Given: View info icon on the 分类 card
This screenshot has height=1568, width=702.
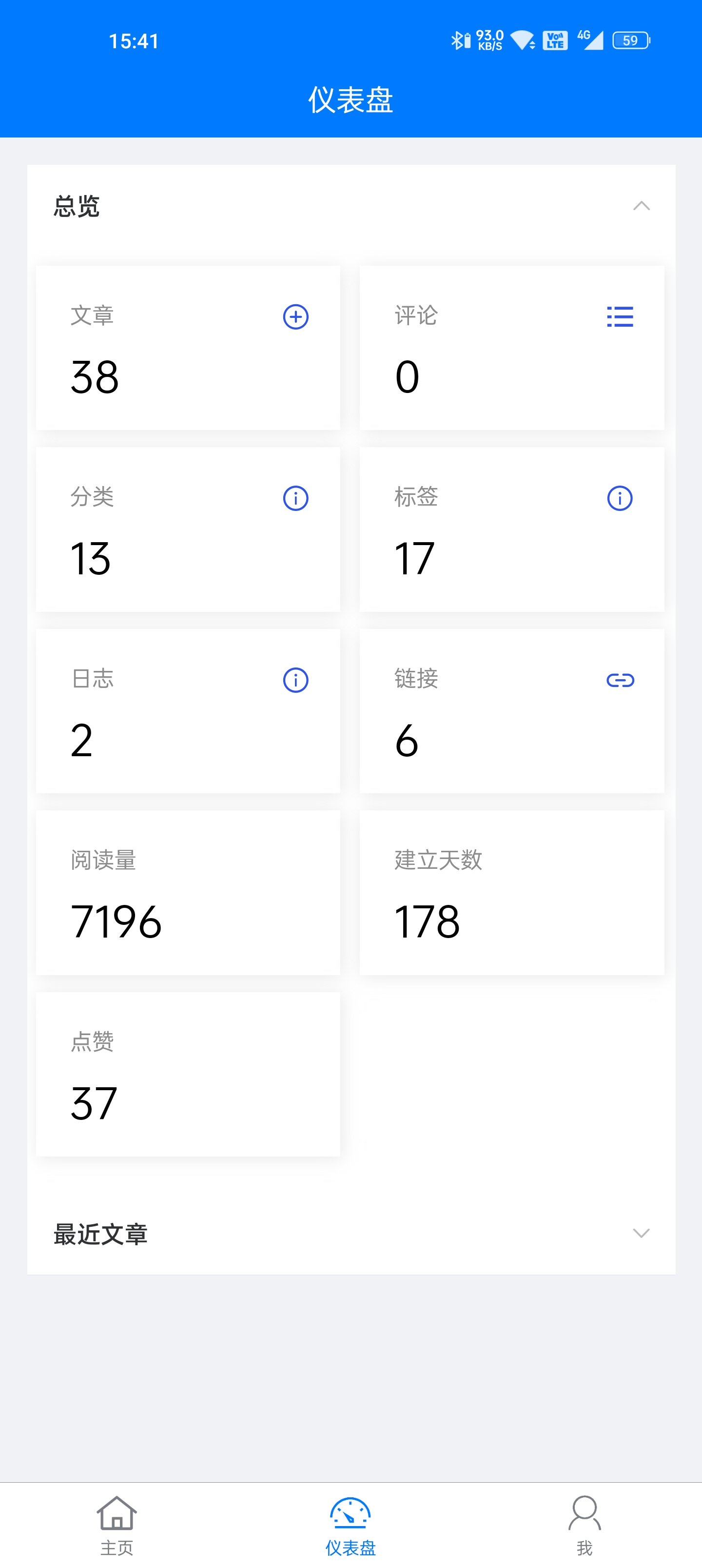Looking at the screenshot, I should coord(296,498).
